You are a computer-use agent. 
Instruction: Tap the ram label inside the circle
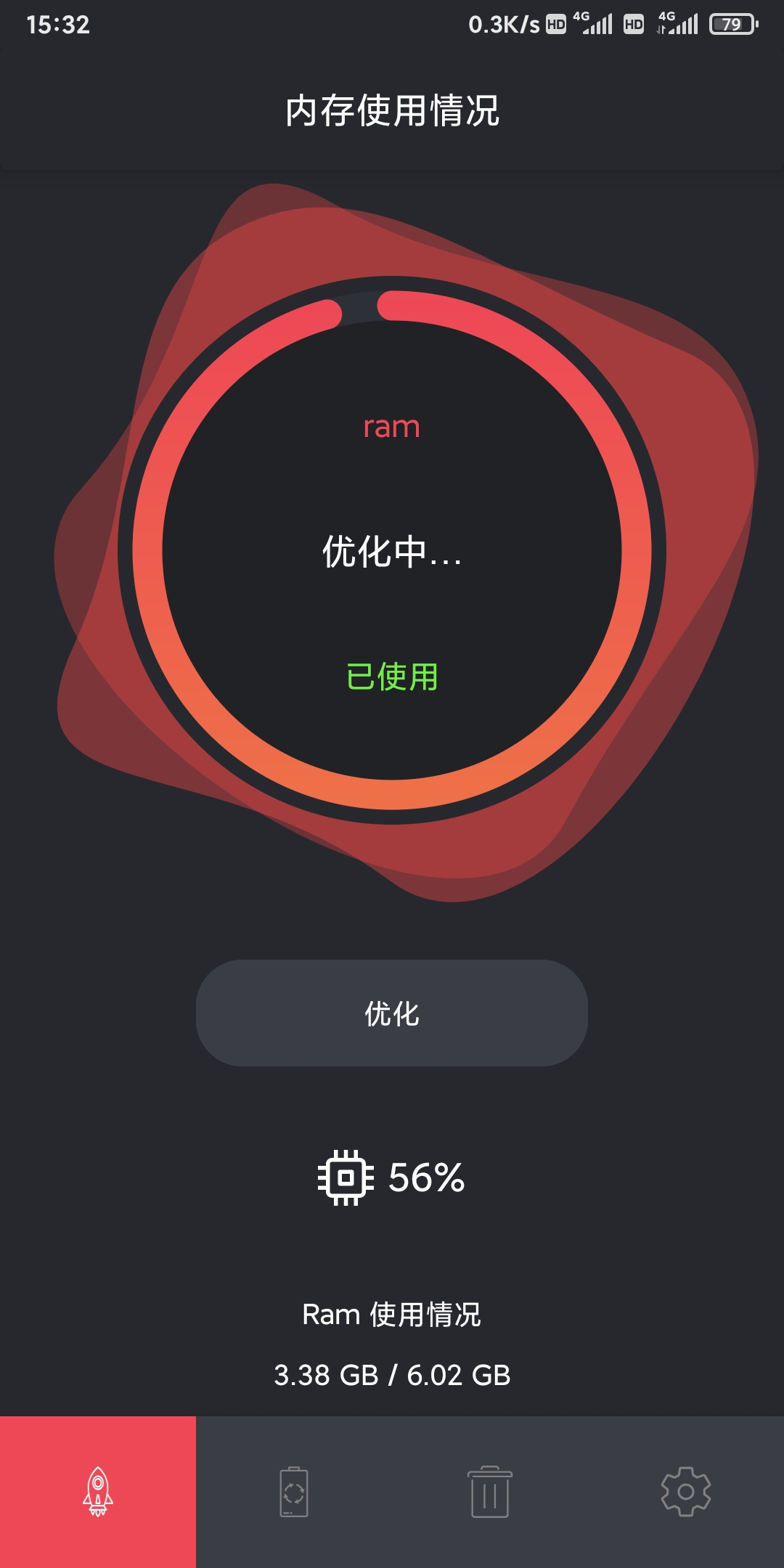pos(392,428)
